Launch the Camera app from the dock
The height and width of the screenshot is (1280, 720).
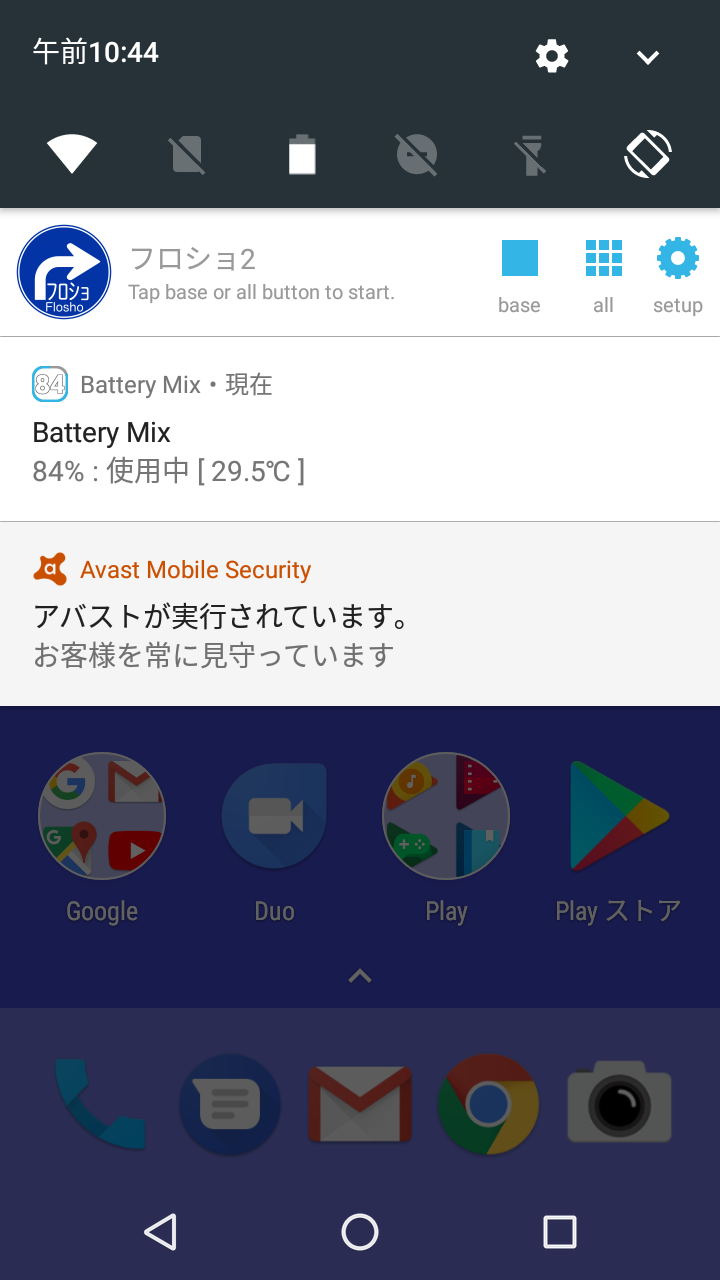pos(618,1105)
